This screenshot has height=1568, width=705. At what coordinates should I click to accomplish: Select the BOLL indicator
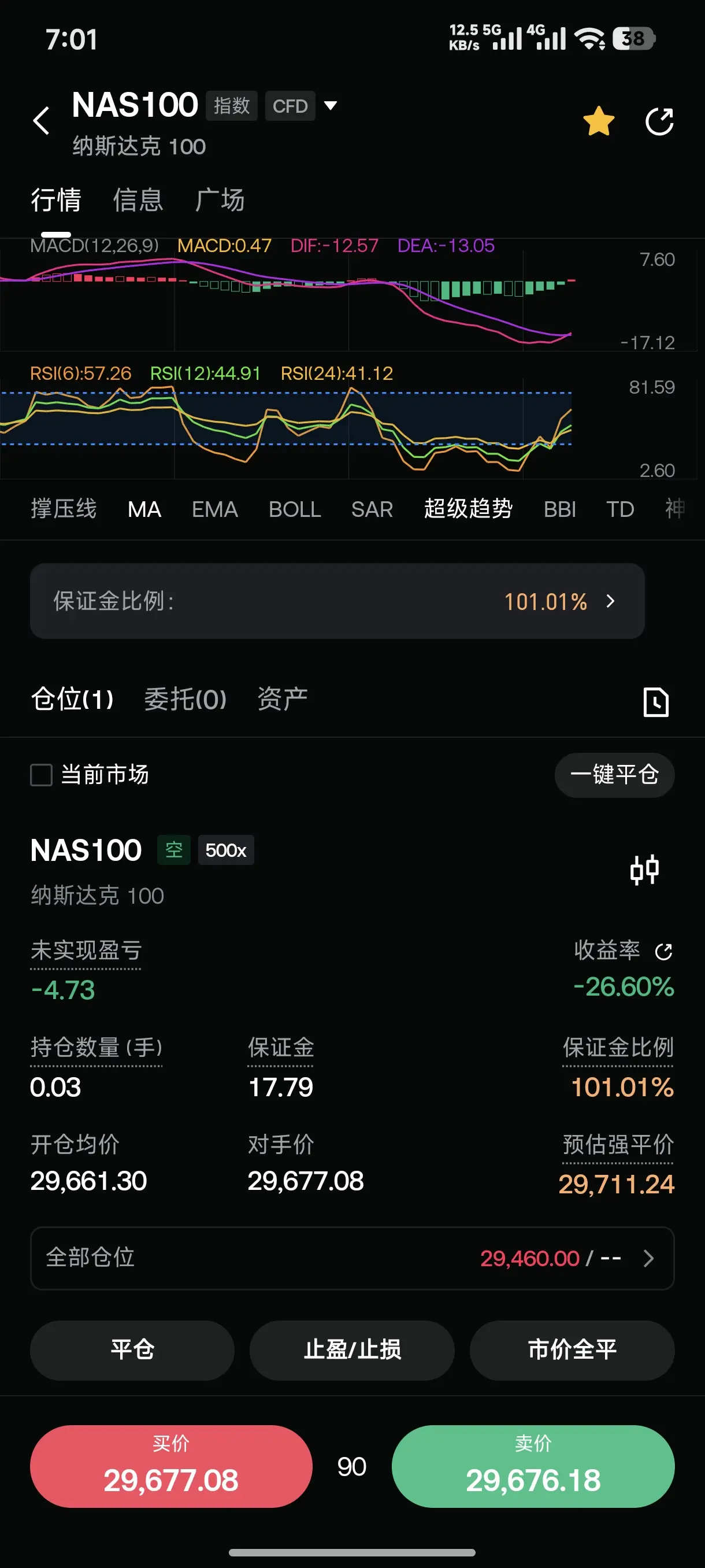(295, 509)
